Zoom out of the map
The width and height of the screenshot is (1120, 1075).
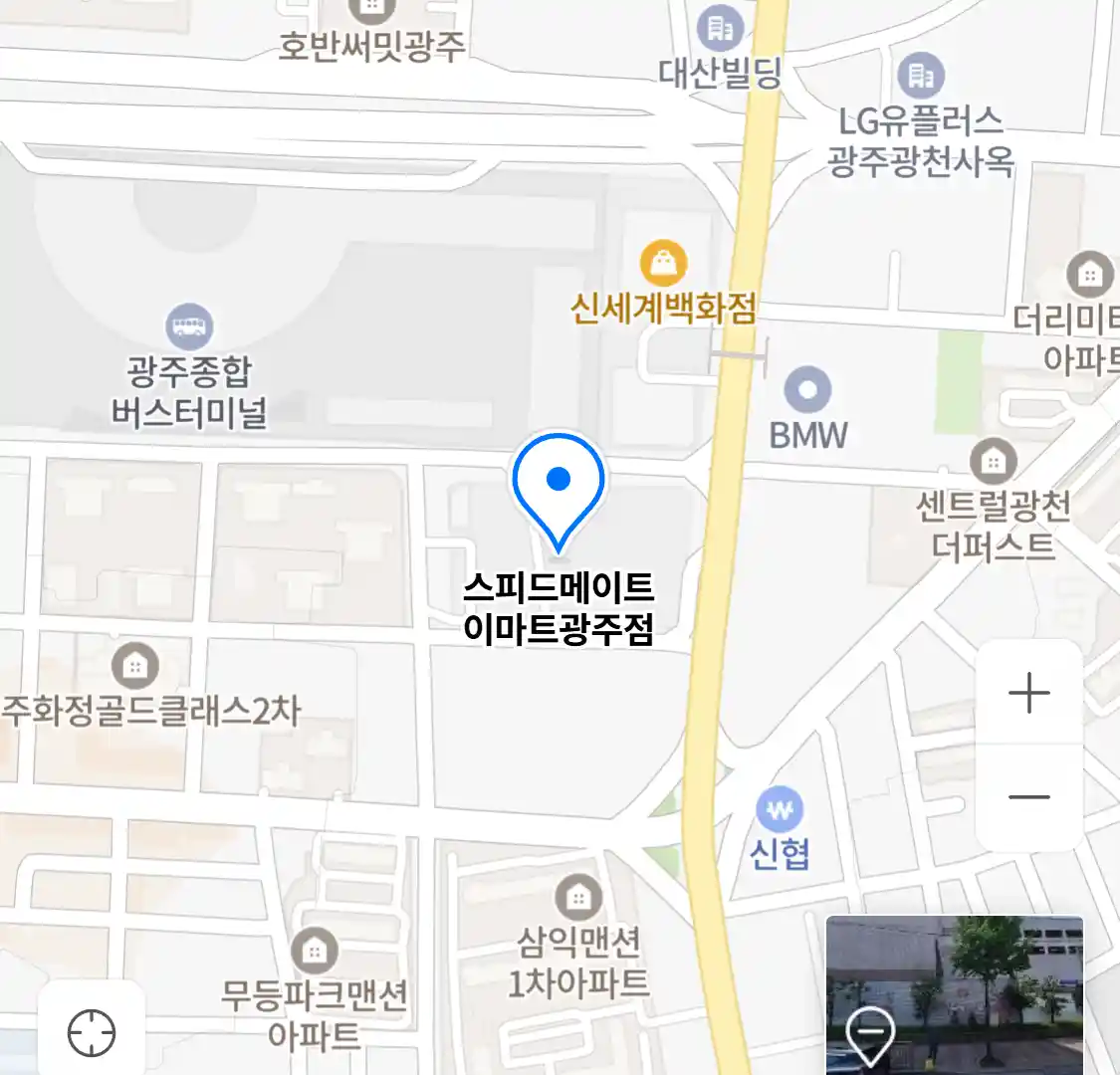[1028, 797]
